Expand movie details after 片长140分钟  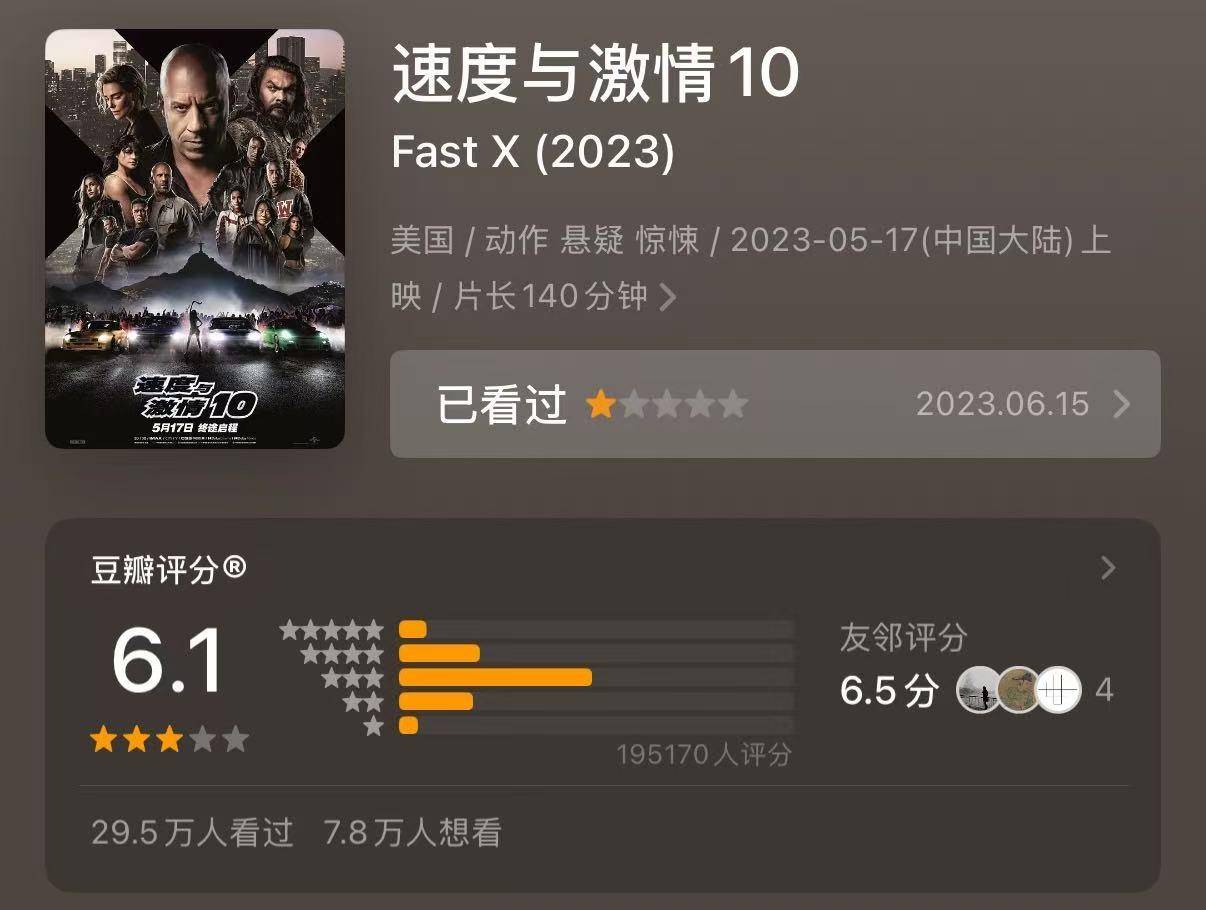tap(668, 298)
